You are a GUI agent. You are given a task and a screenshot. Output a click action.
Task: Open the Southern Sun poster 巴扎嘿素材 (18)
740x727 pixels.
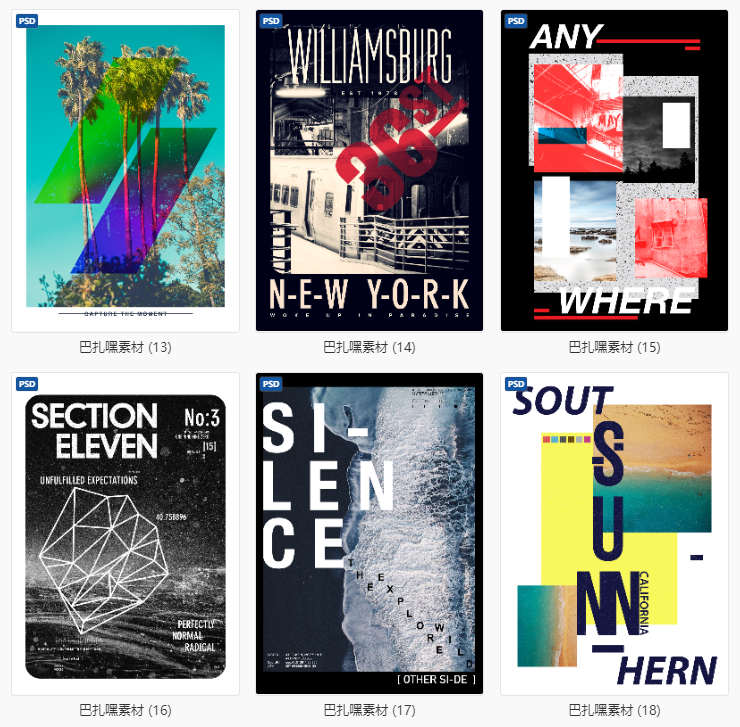[x=613, y=534]
